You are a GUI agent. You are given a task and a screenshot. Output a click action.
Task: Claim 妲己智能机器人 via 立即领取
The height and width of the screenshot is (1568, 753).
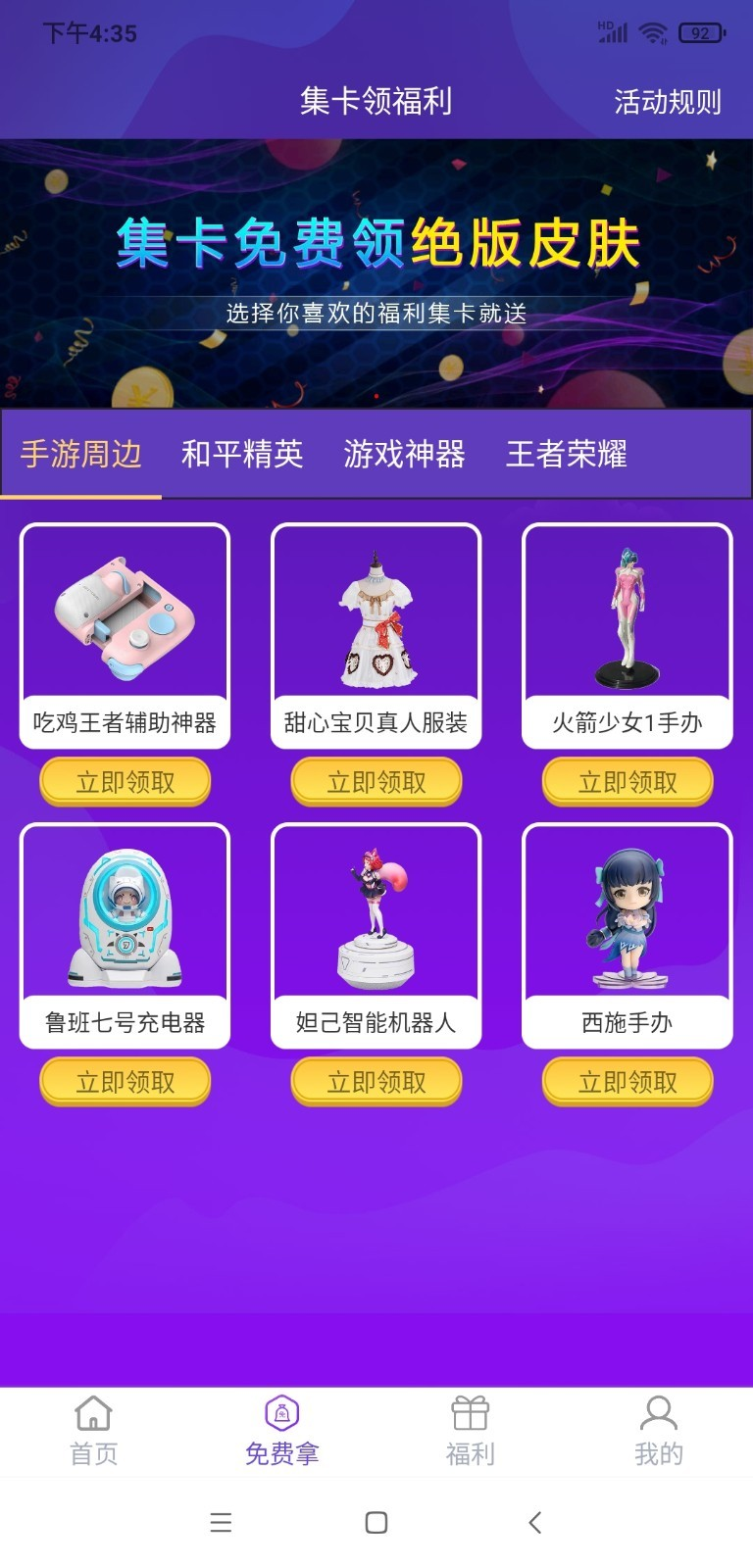coord(376,1082)
